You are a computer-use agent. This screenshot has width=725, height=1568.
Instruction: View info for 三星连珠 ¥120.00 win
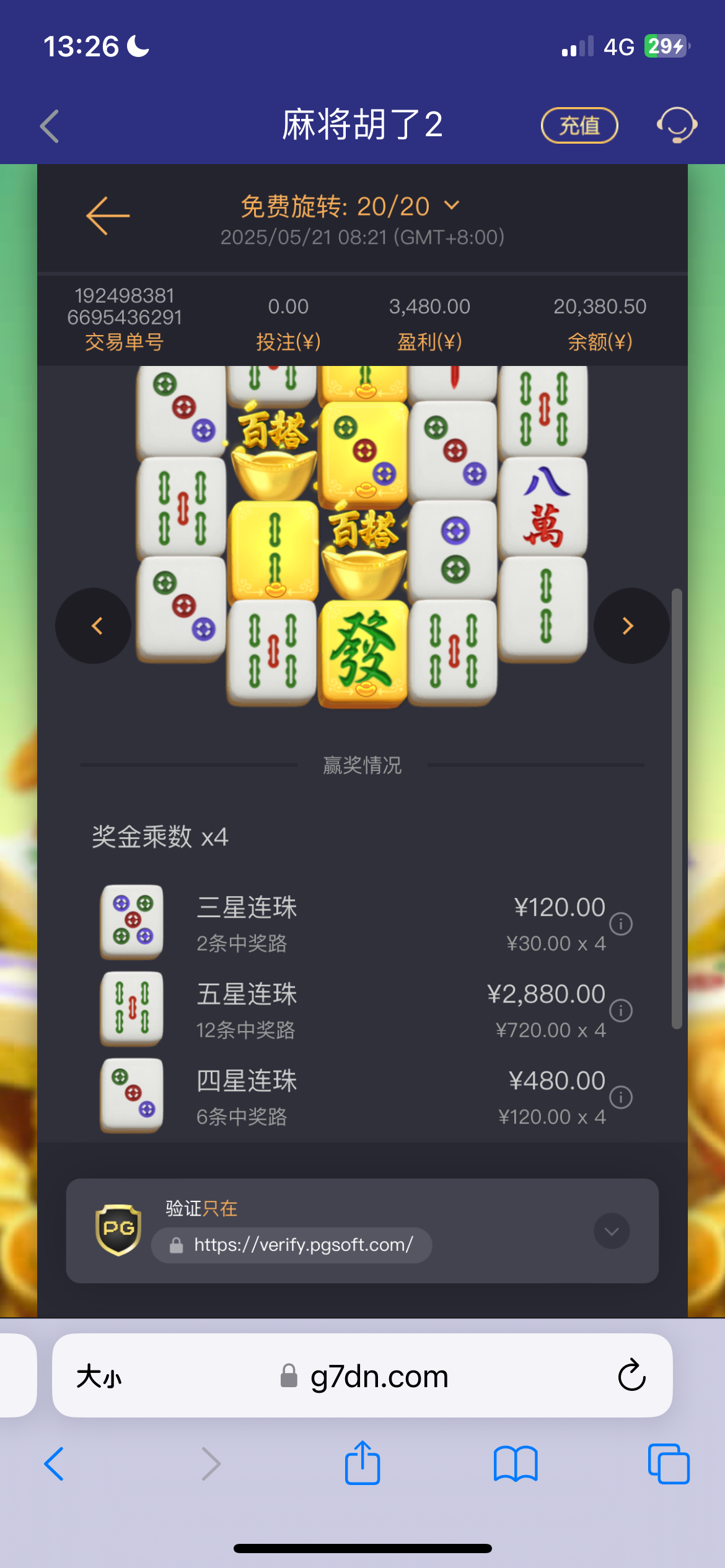point(620,924)
